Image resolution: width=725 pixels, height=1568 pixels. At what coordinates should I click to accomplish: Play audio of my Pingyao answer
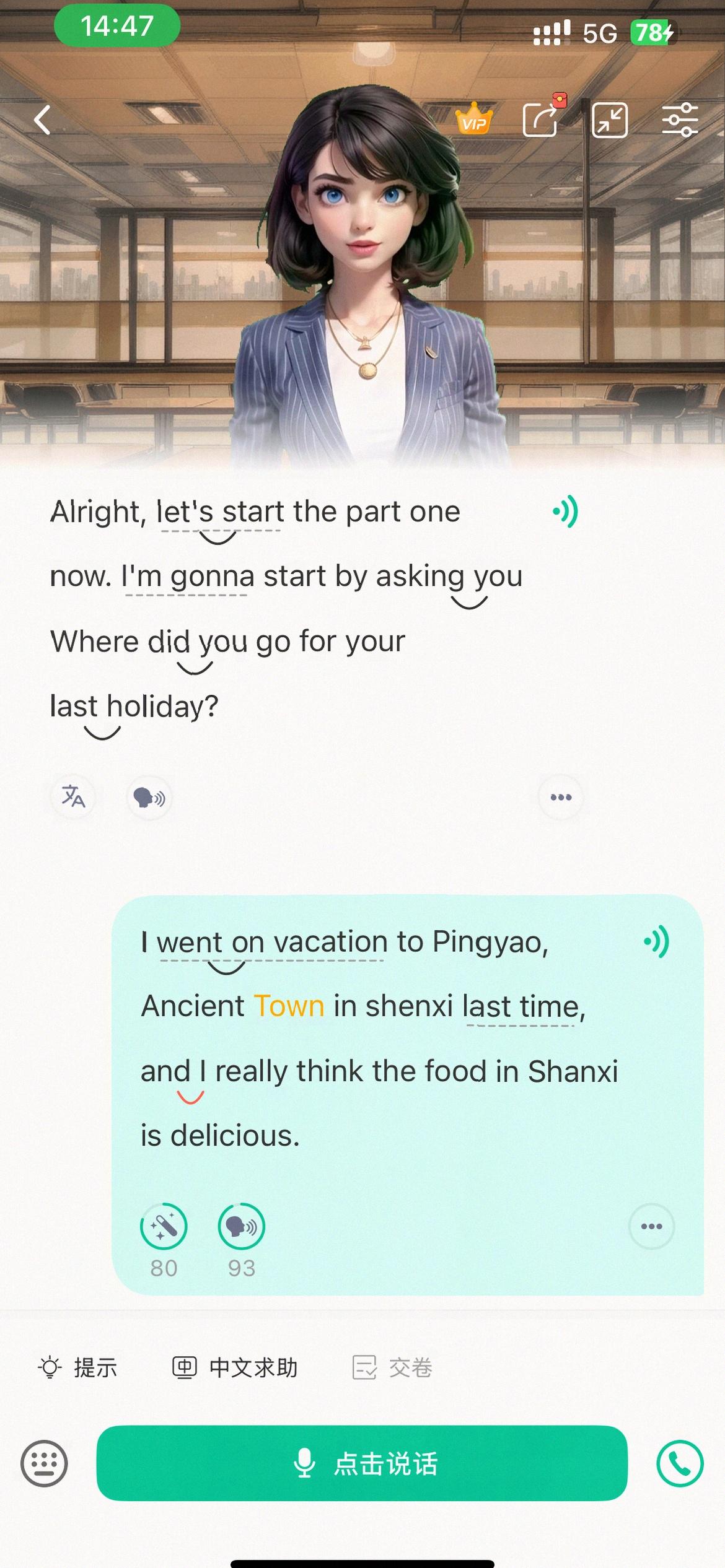click(657, 942)
